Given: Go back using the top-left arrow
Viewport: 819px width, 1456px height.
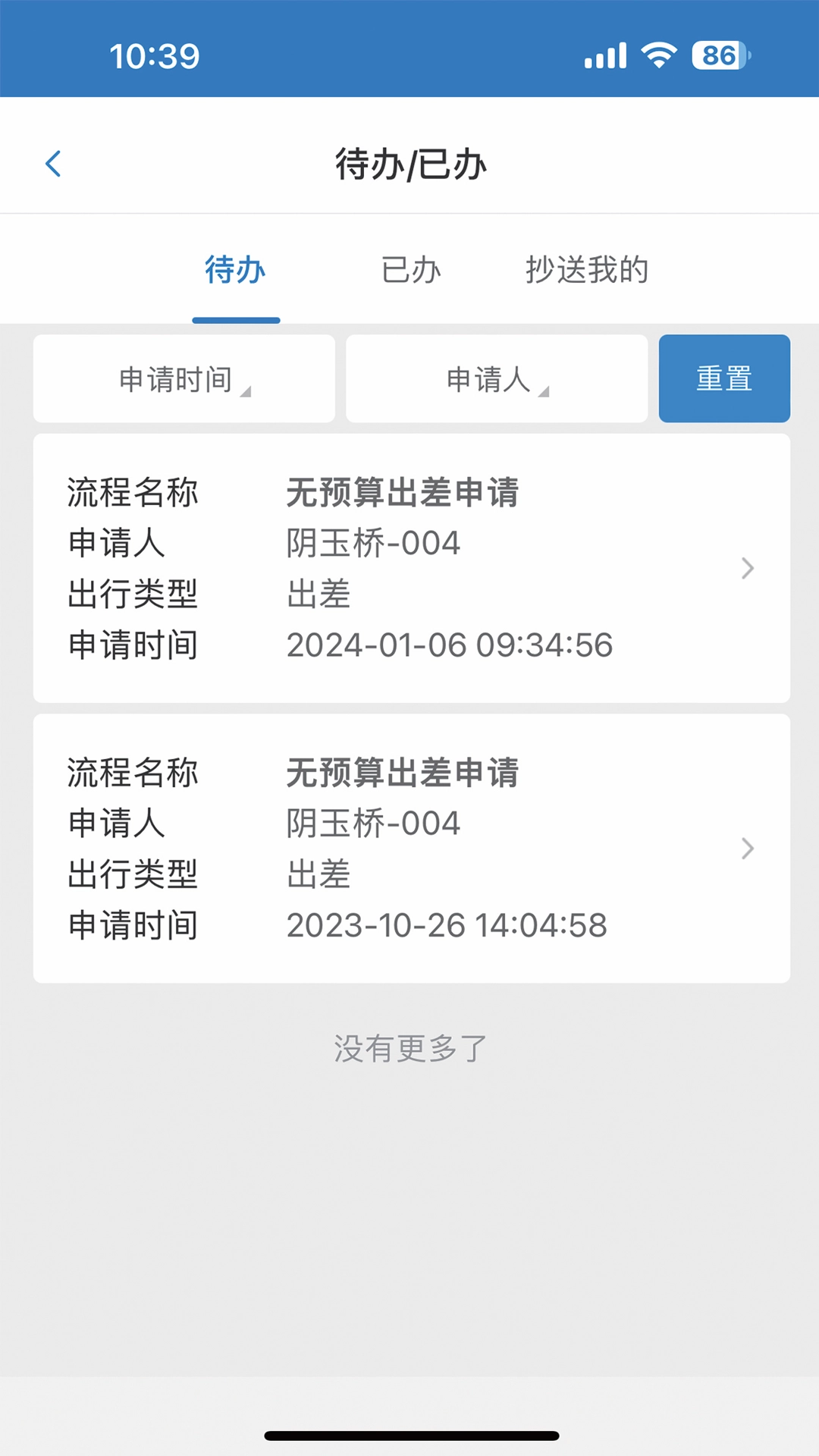Looking at the screenshot, I should point(53,164).
